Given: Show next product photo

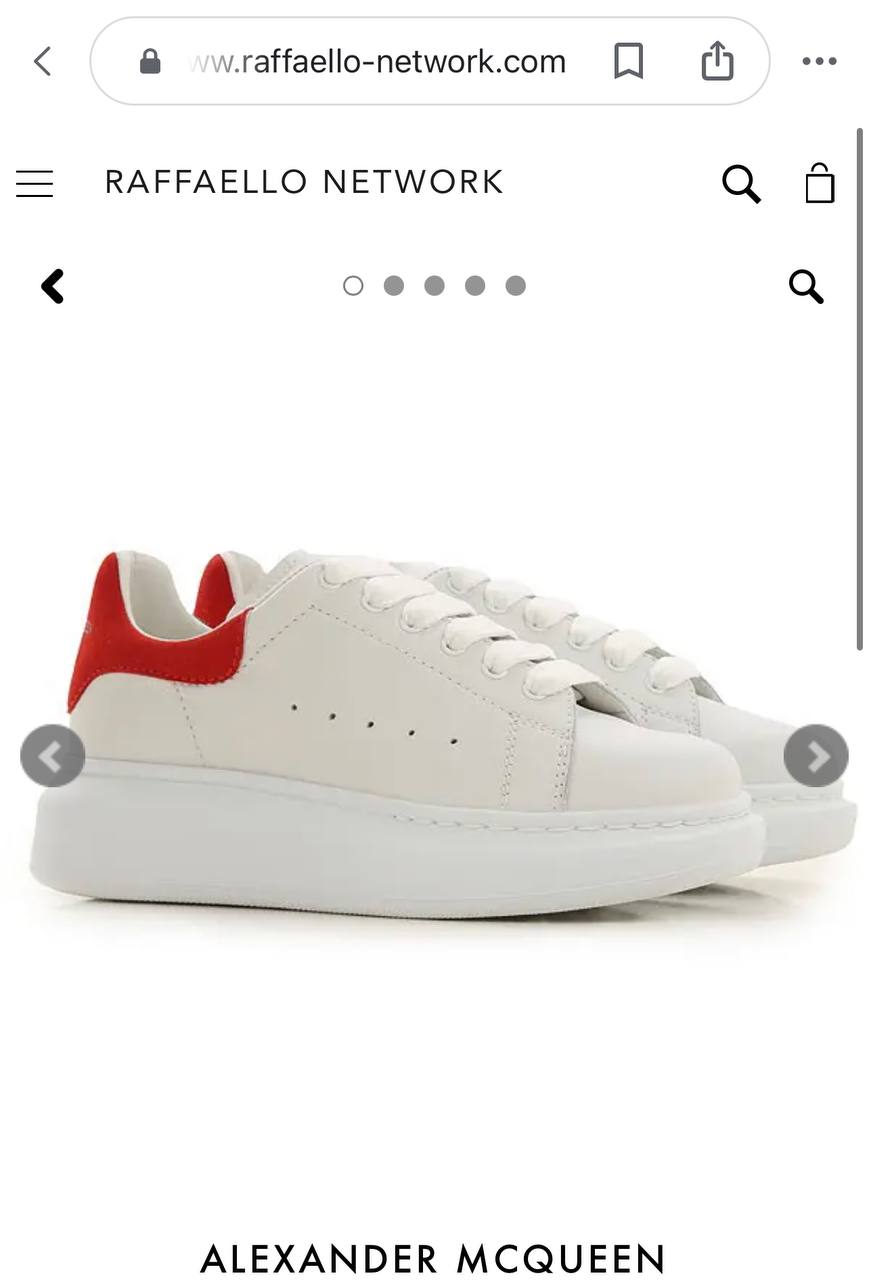Looking at the screenshot, I should [816, 756].
